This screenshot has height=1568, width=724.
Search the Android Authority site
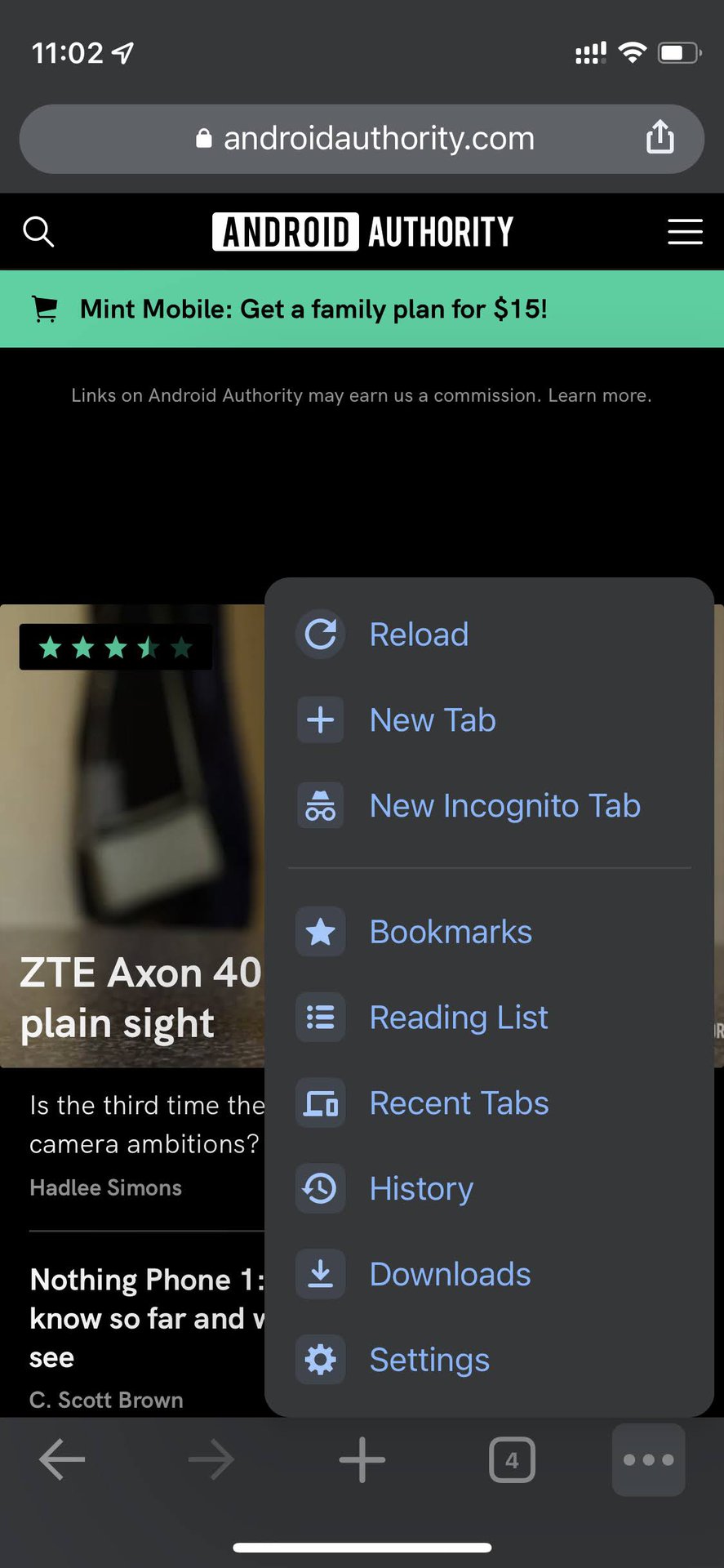tap(38, 232)
